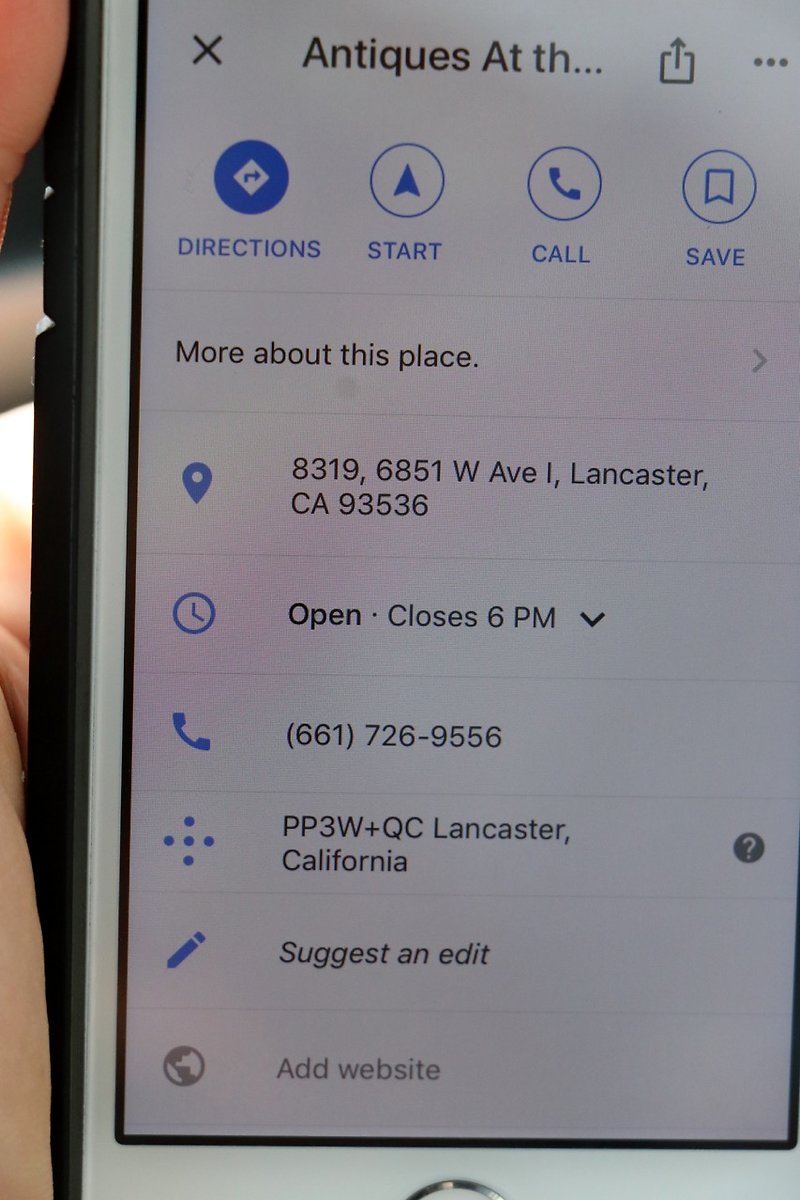
Task: Get directions to this place
Action: (x=250, y=181)
